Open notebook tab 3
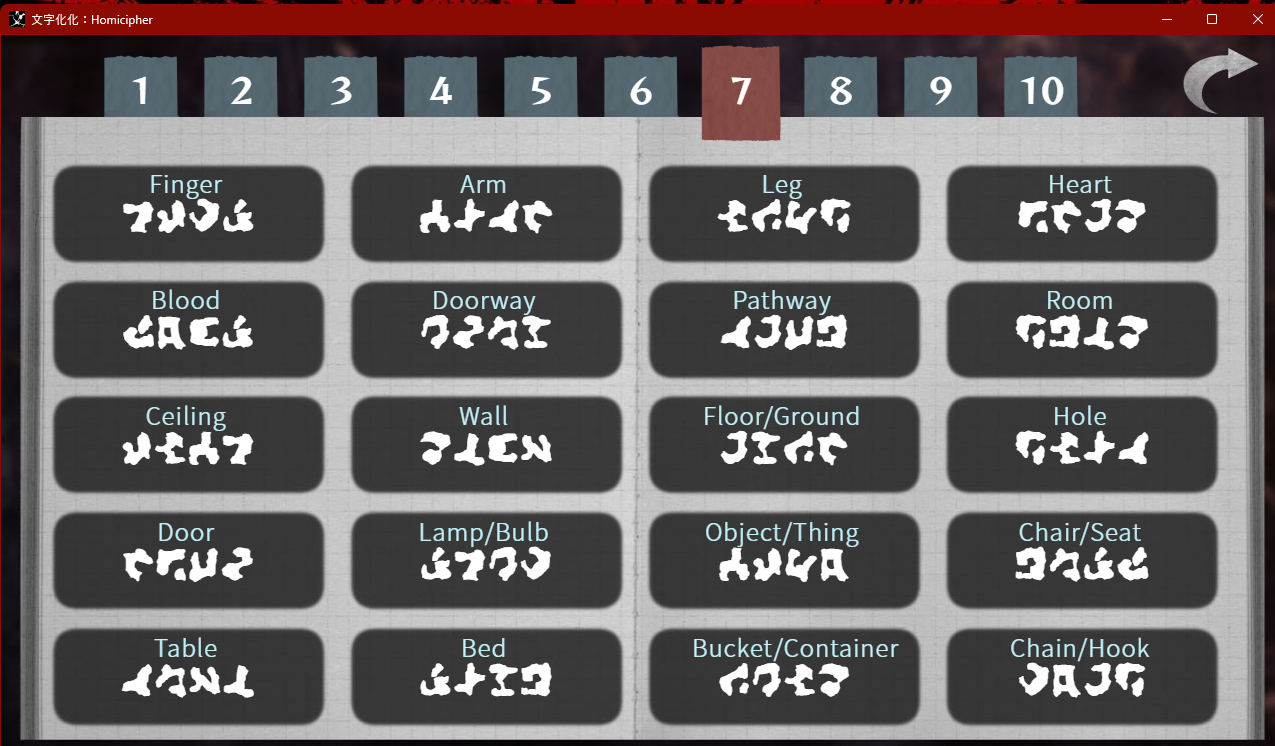 (x=340, y=90)
